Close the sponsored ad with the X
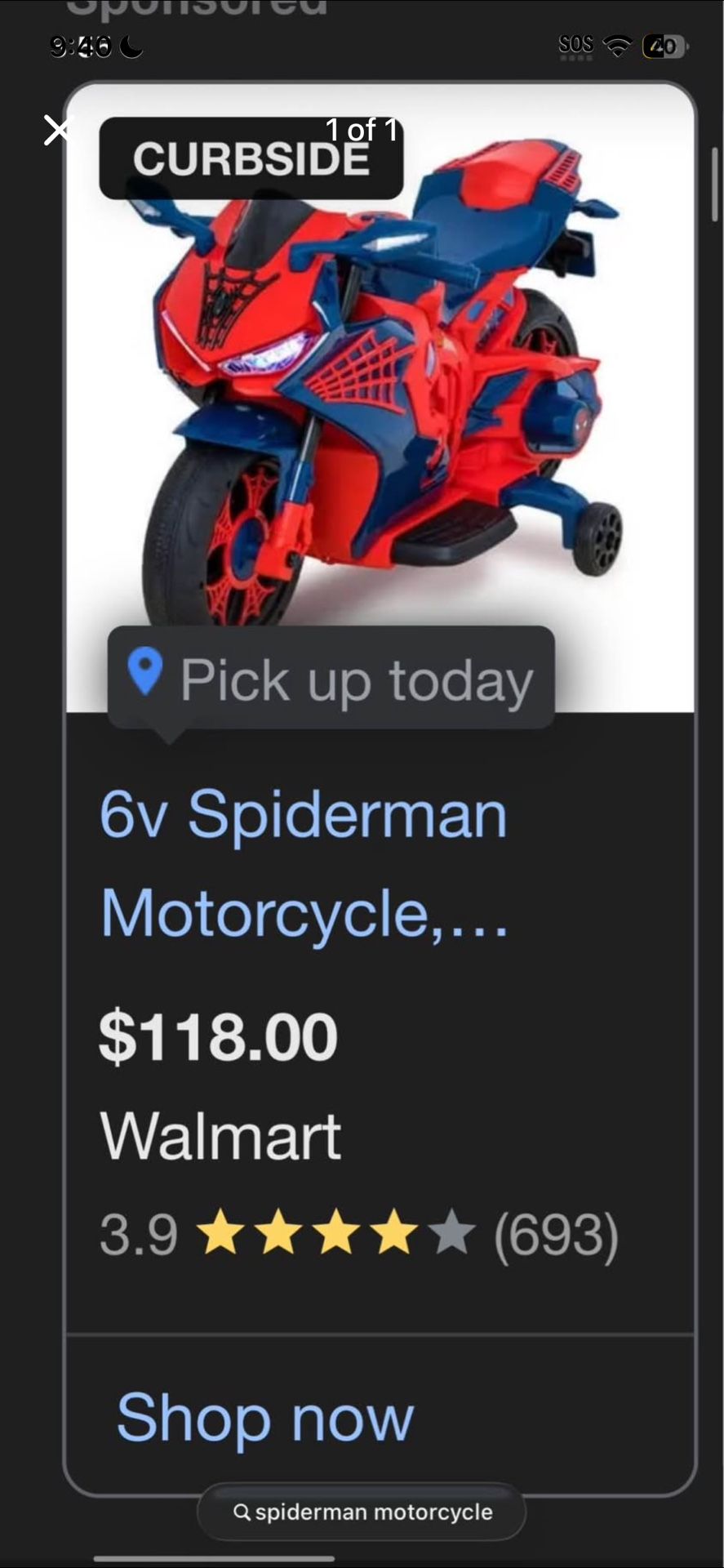The height and width of the screenshot is (1568, 724). 58,129
